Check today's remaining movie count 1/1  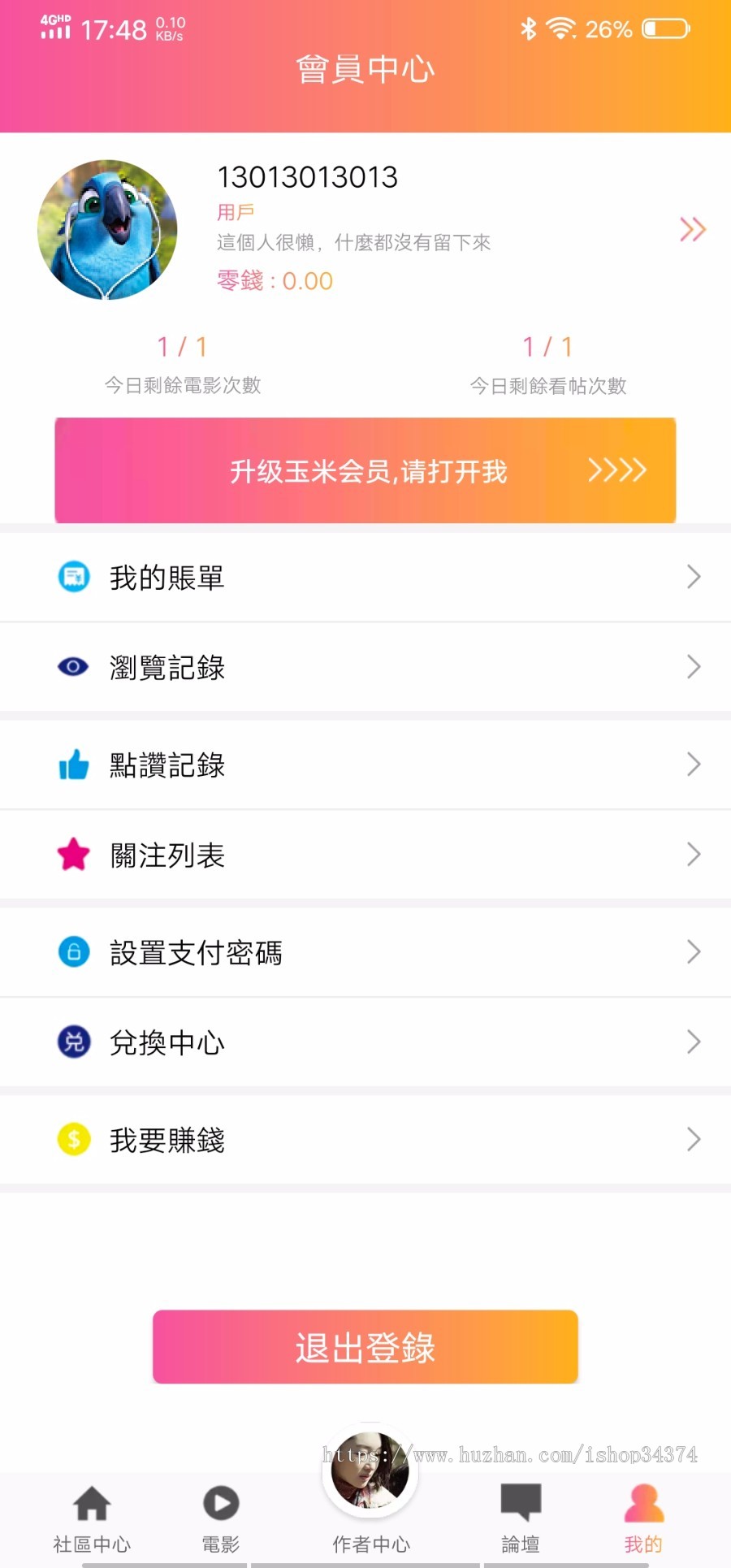click(x=183, y=347)
